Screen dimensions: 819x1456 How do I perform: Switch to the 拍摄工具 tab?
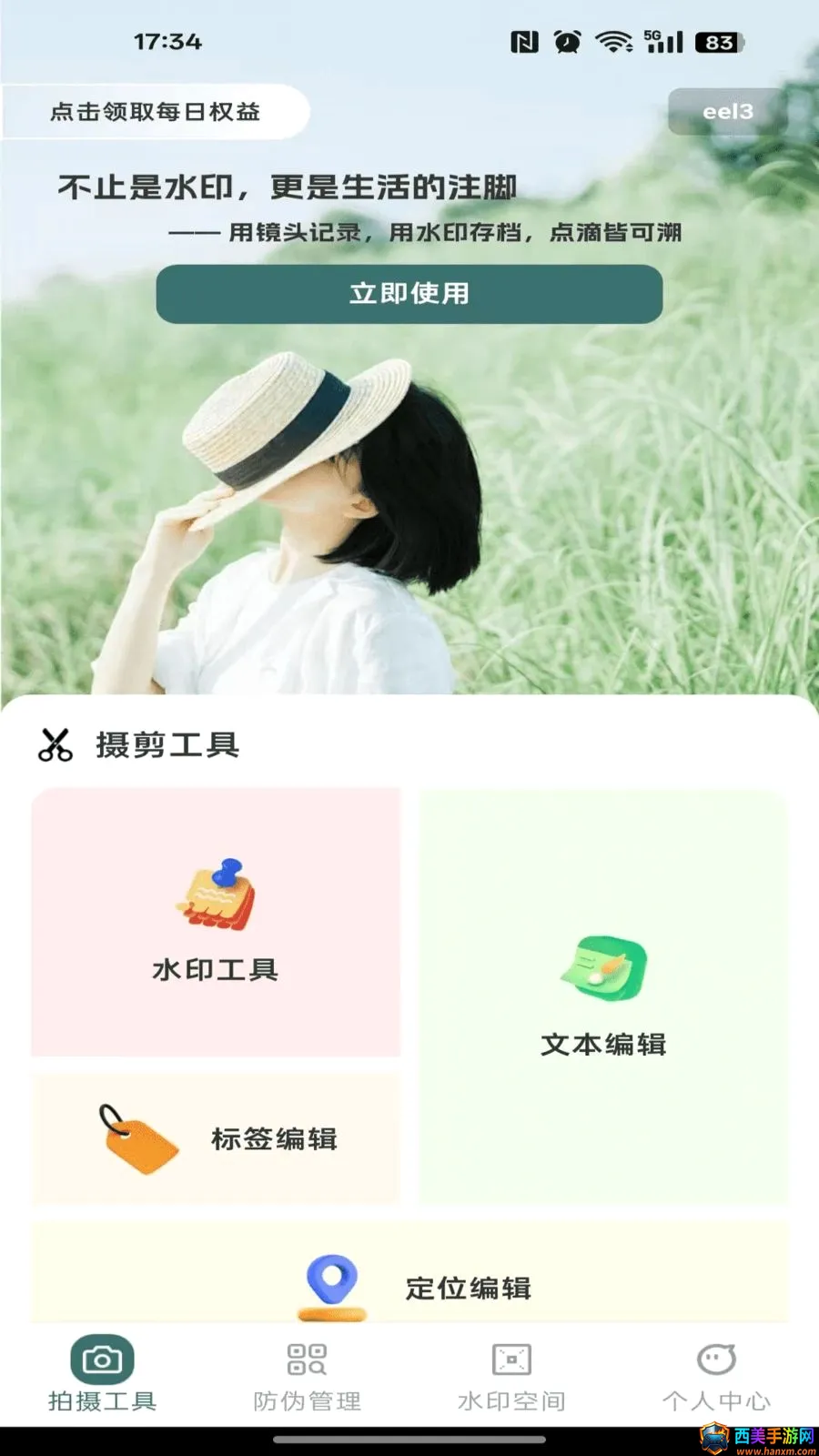[x=102, y=1374]
